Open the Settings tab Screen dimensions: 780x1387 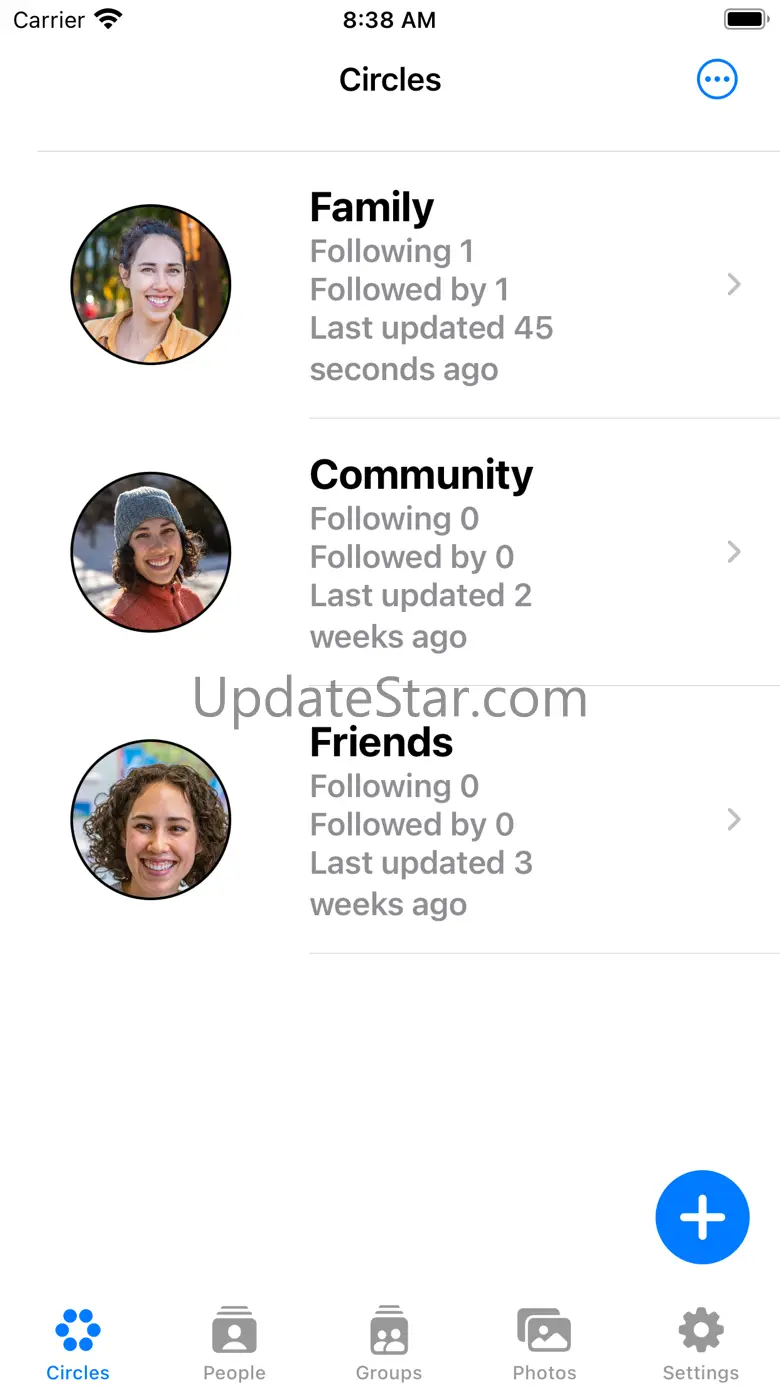coord(700,1343)
